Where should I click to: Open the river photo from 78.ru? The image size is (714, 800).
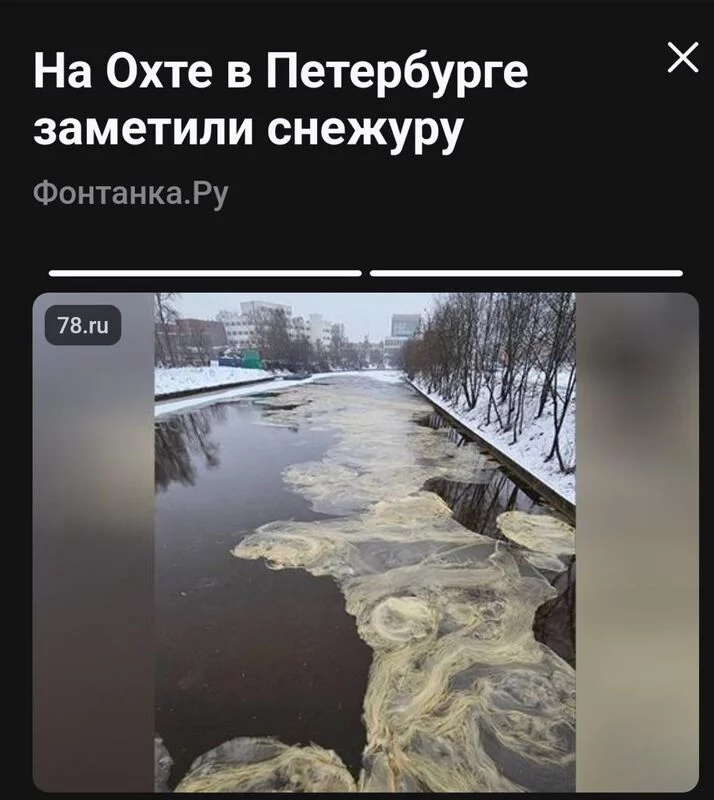pyautogui.click(x=365, y=542)
